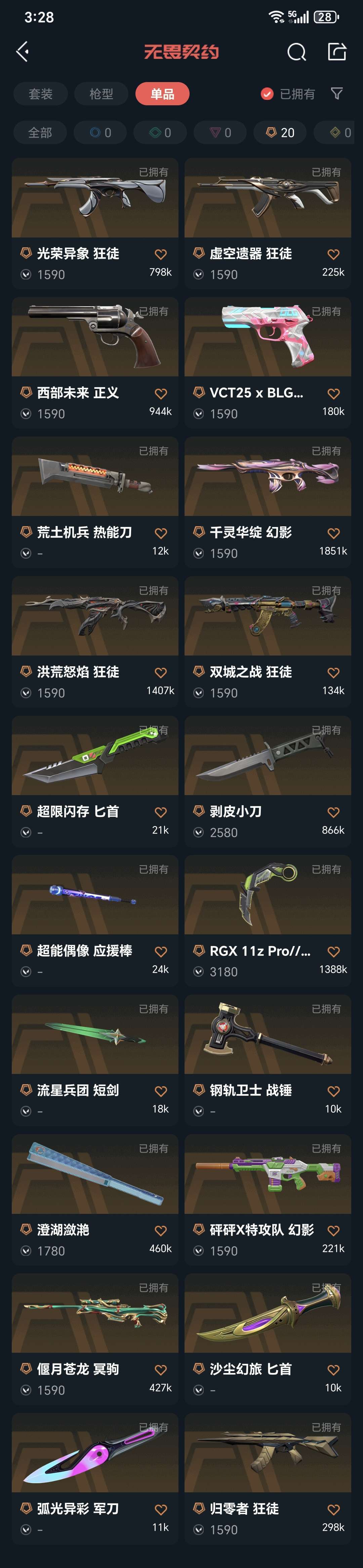Image resolution: width=363 pixels, height=1568 pixels.
Task: Favorite the RGX 11z Pro karambit
Action: 333,951
